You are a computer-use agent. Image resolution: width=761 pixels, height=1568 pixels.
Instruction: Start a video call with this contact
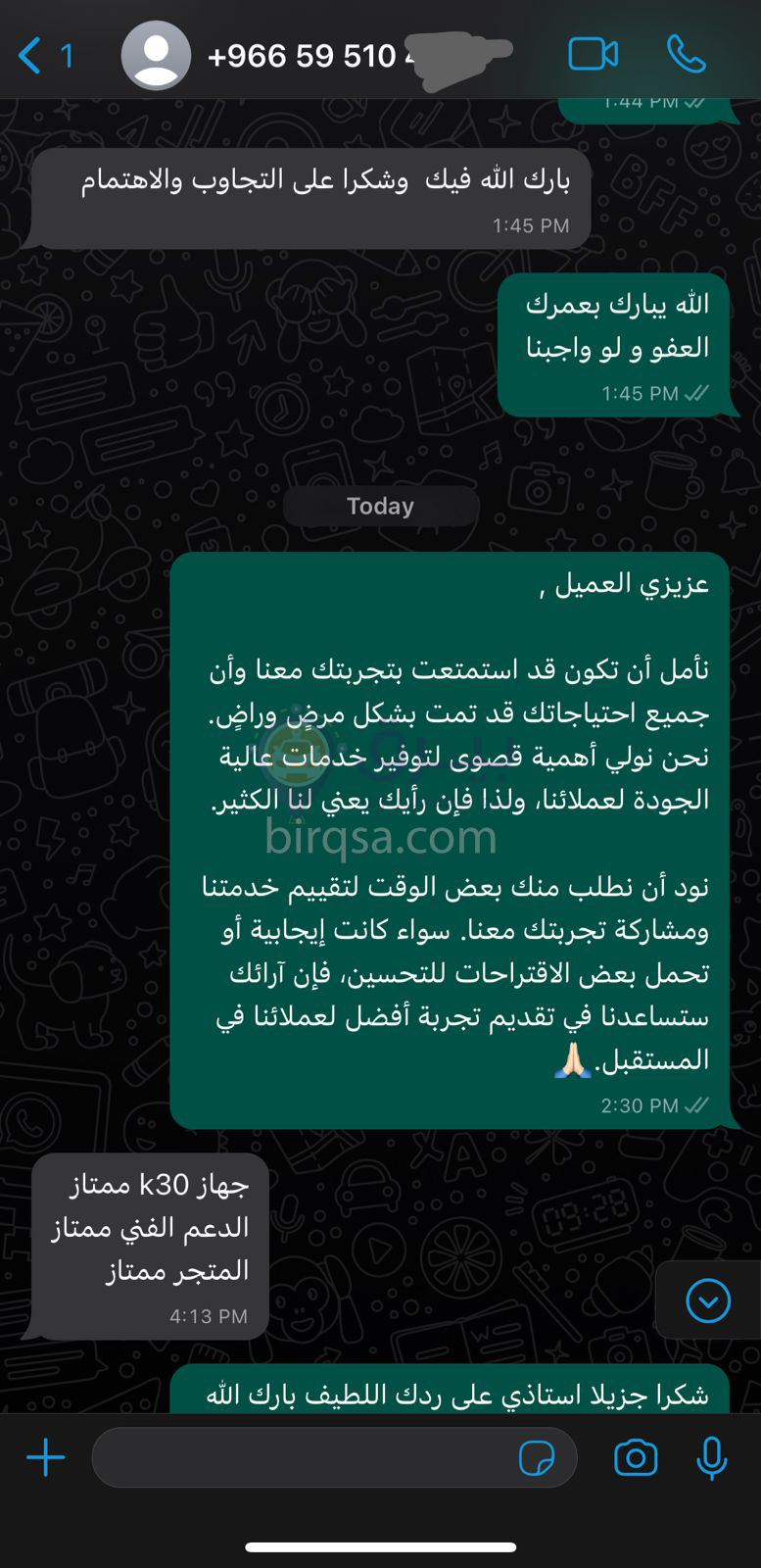click(593, 55)
